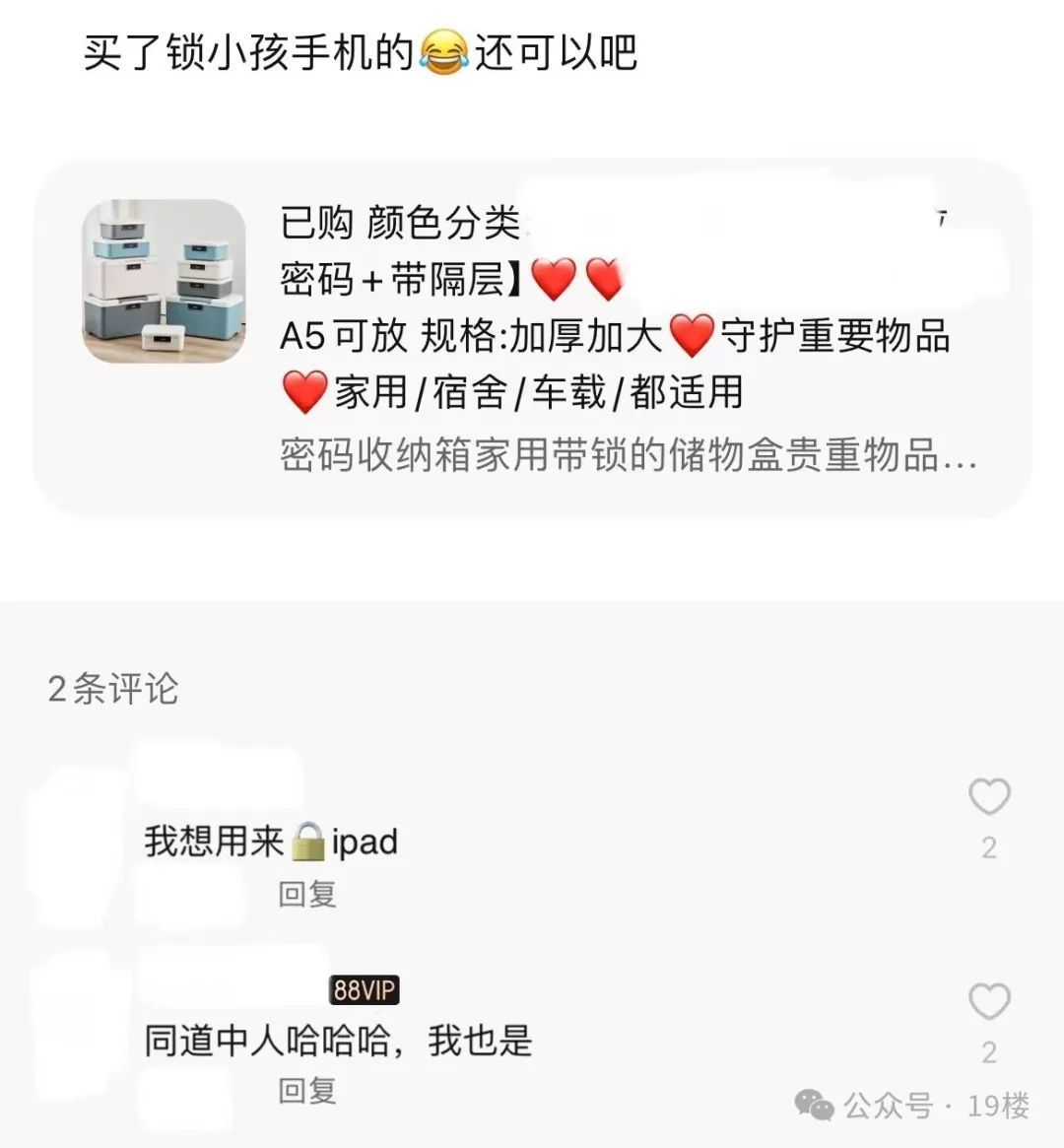Click the red heart emoji after 加厚加大
Viewport: 1064px width, 1148px height.
[x=694, y=336]
